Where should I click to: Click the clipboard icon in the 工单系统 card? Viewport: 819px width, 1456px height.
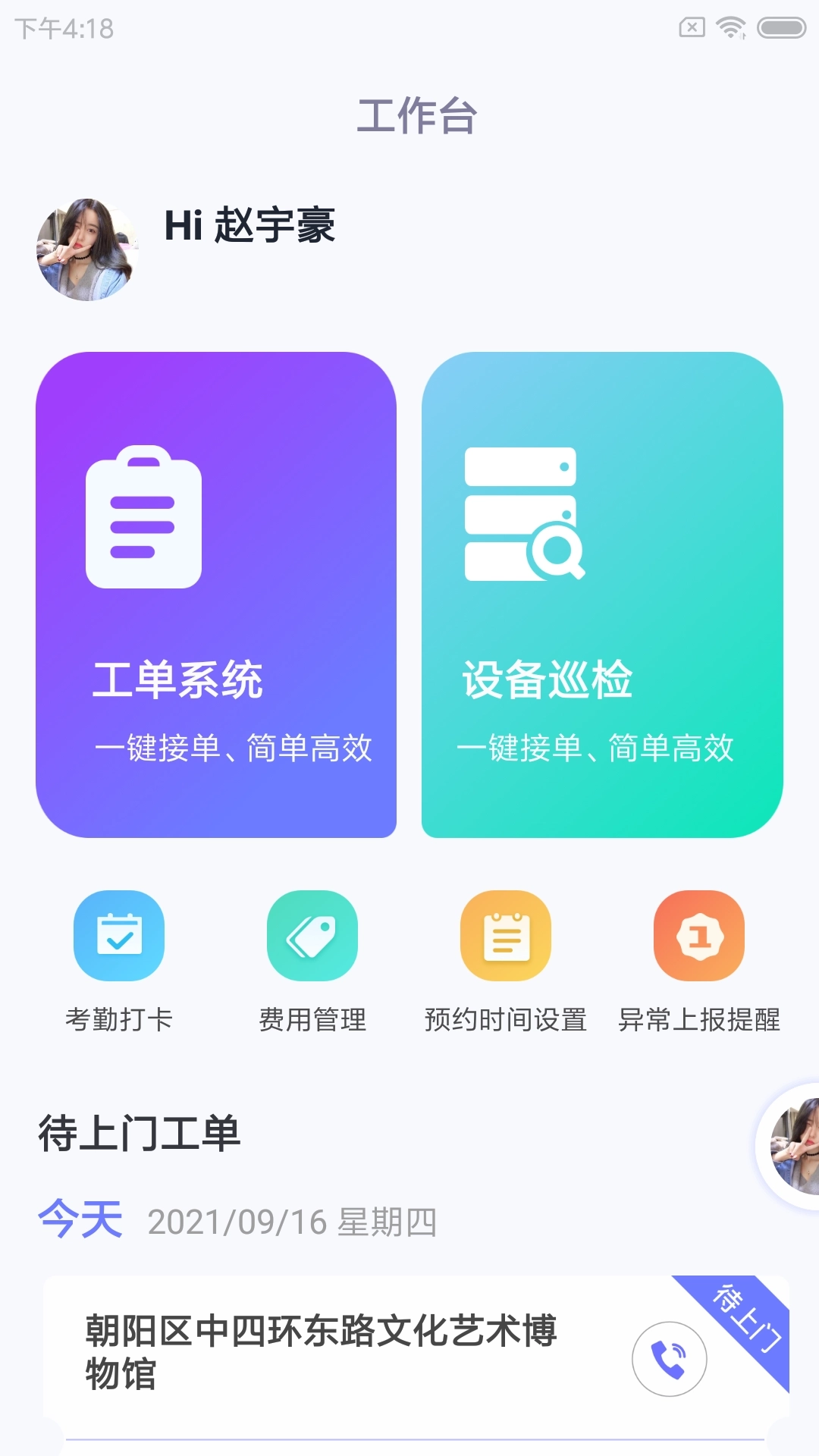(146, 516)
